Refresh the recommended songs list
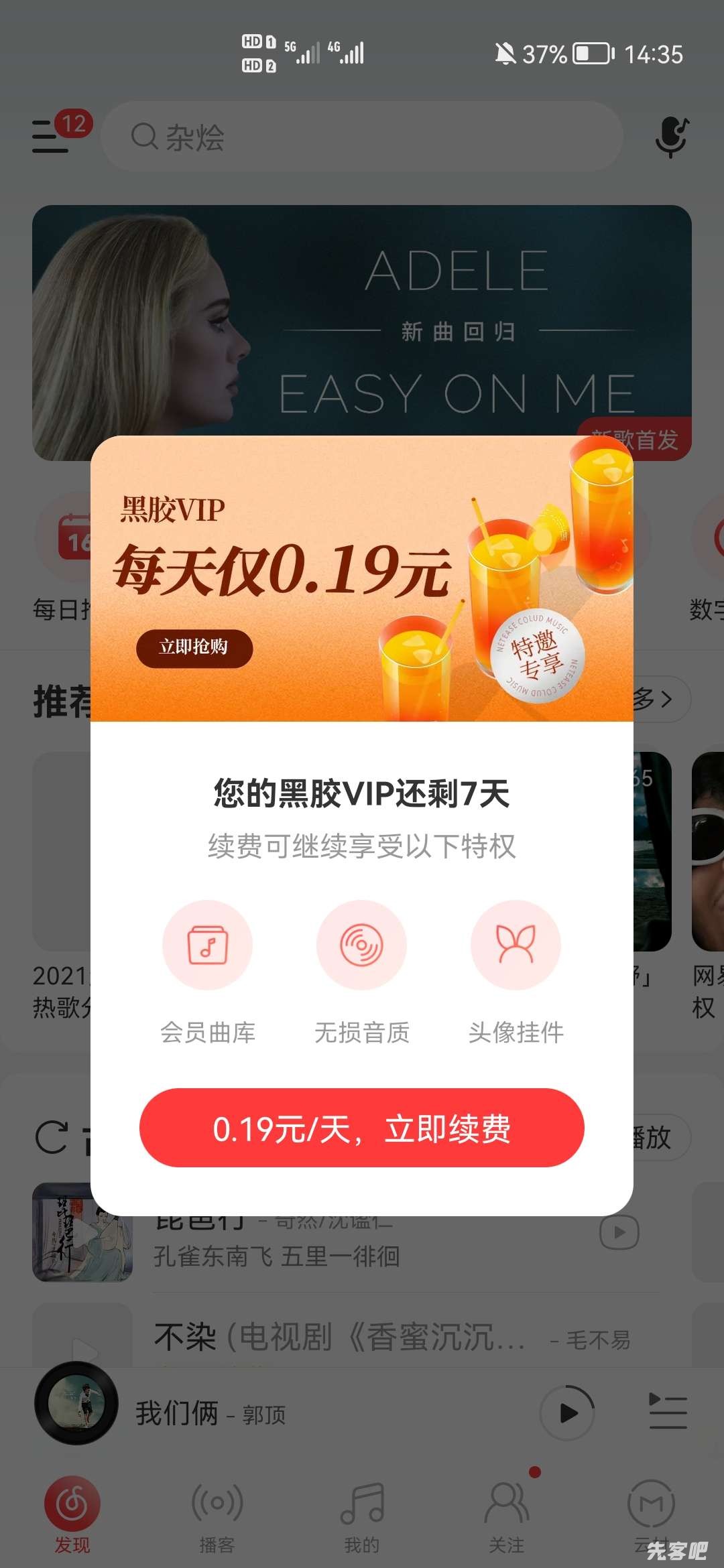This screenshot has height=1568, width=724. pyautogui.click(x=52, y=1138)
